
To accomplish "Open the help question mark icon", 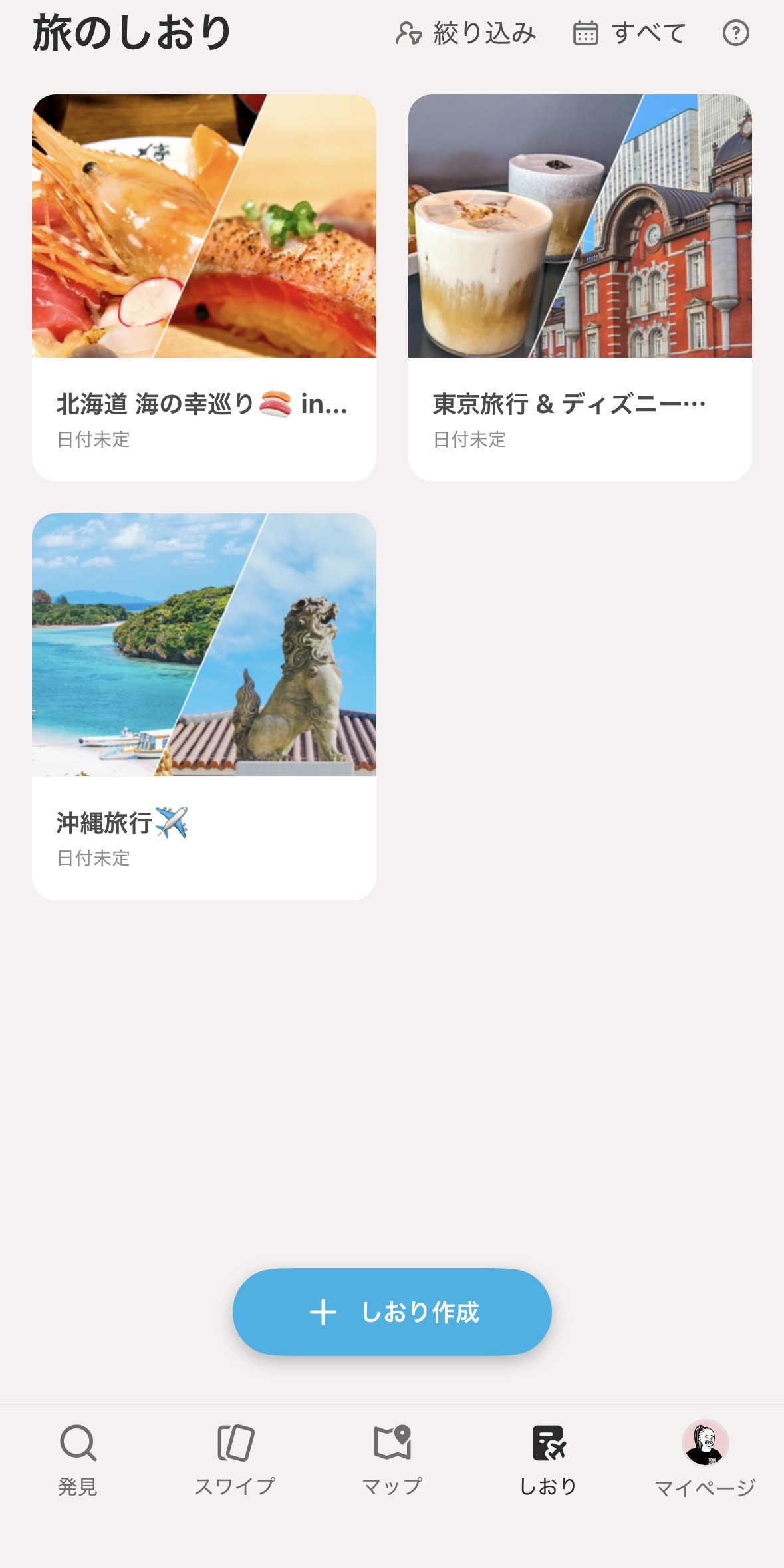I will [735, 33].
